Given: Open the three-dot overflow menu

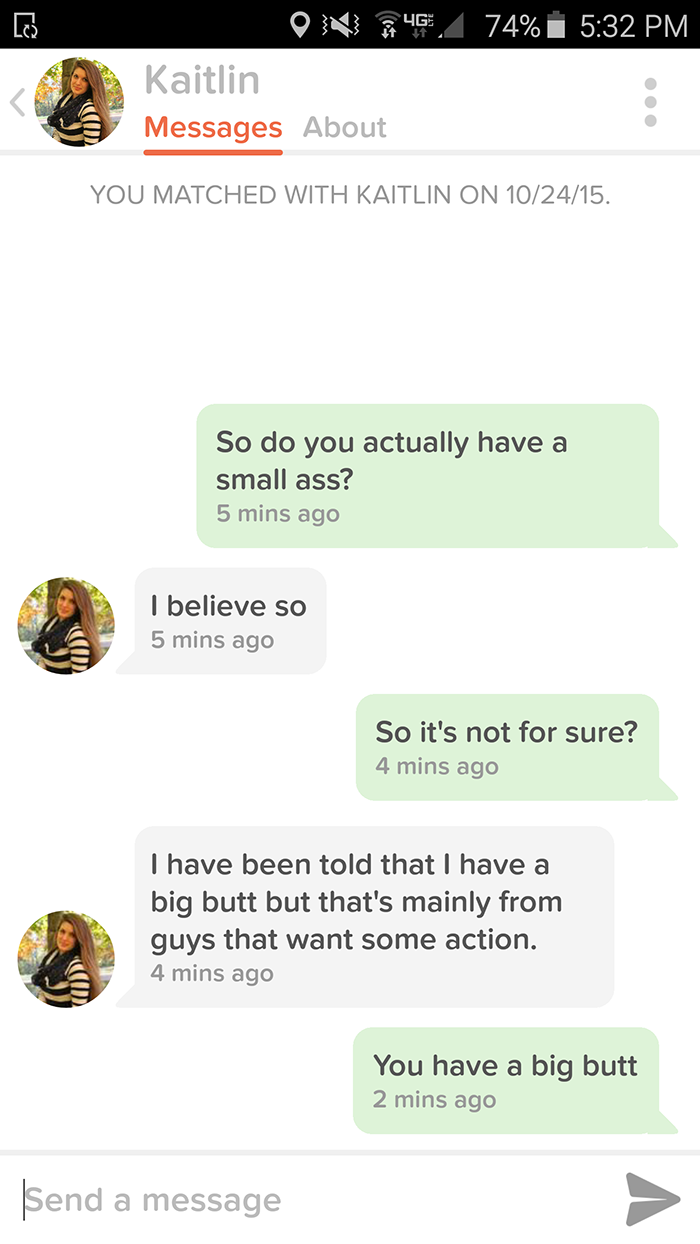Looking at the screenshot, I should (650, 103).
